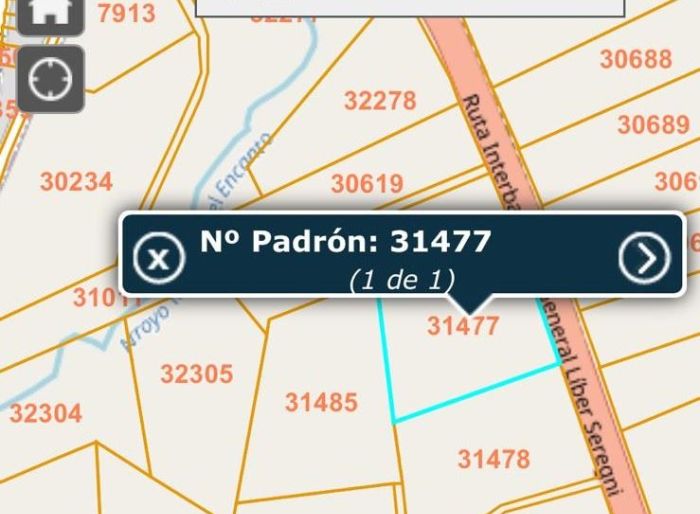Viewport: 700px width, 514px height.
Task: Select parcel 32278 on the map
Action: [x=379, y=101]
